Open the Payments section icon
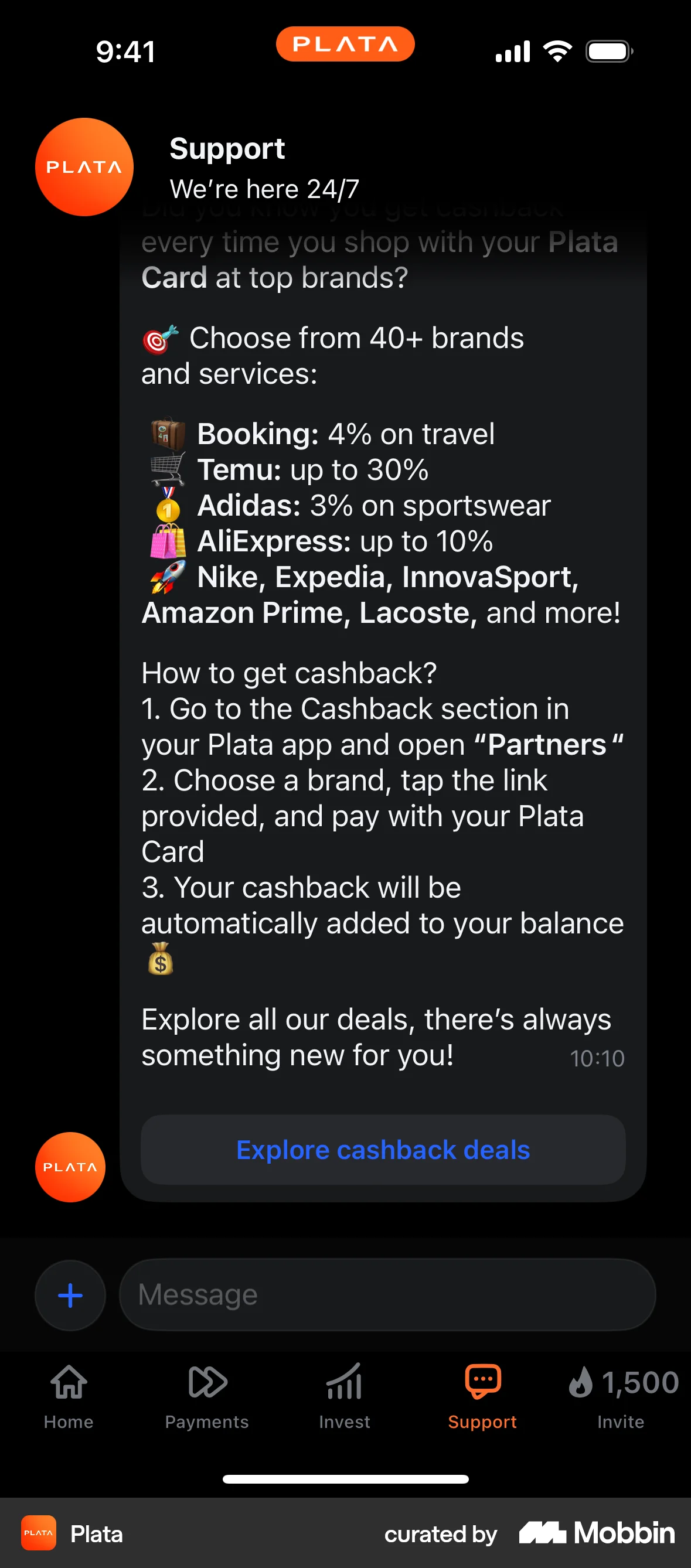Viewport: 691px width, 1568px height. (x=207, y=1383)
